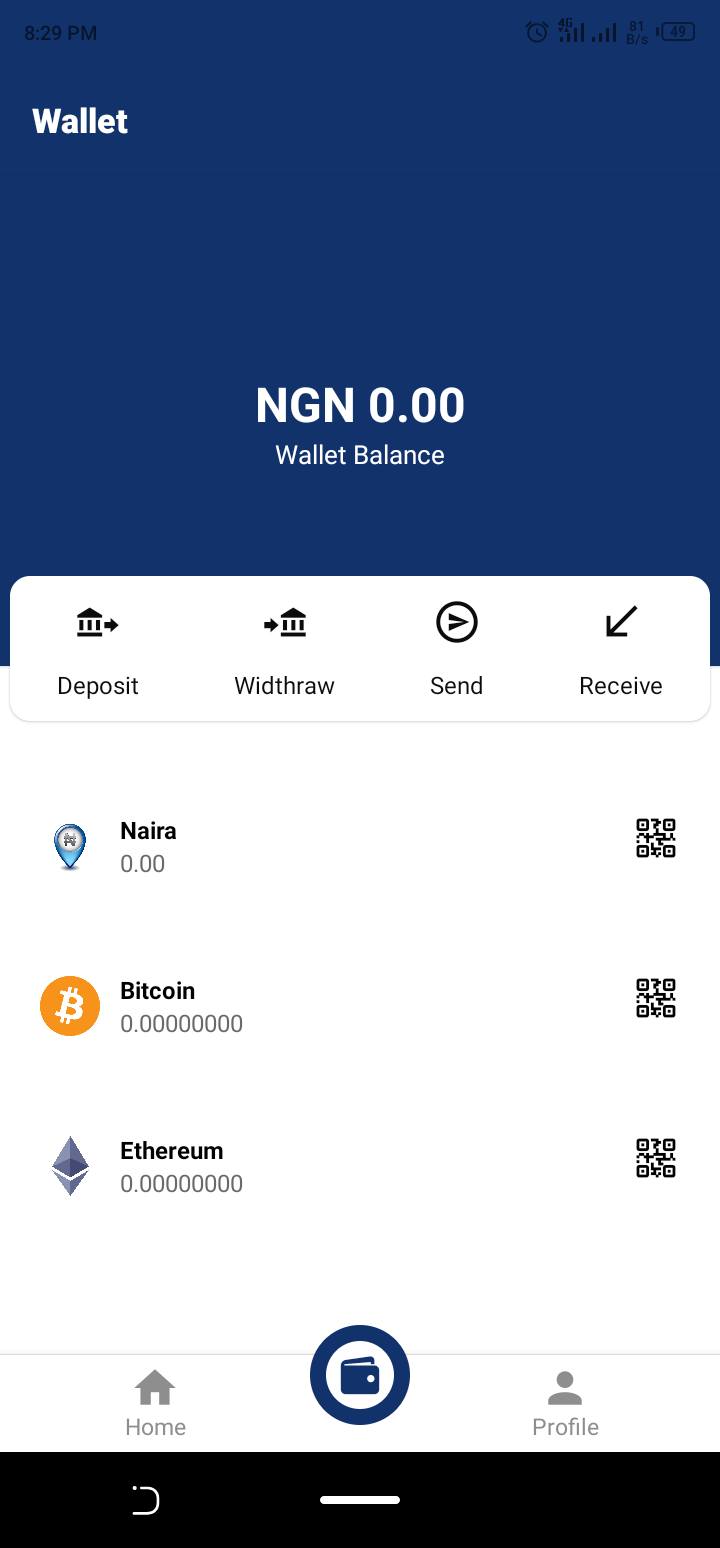
Task: Switch to the Profile tab
Action: 565,1404
